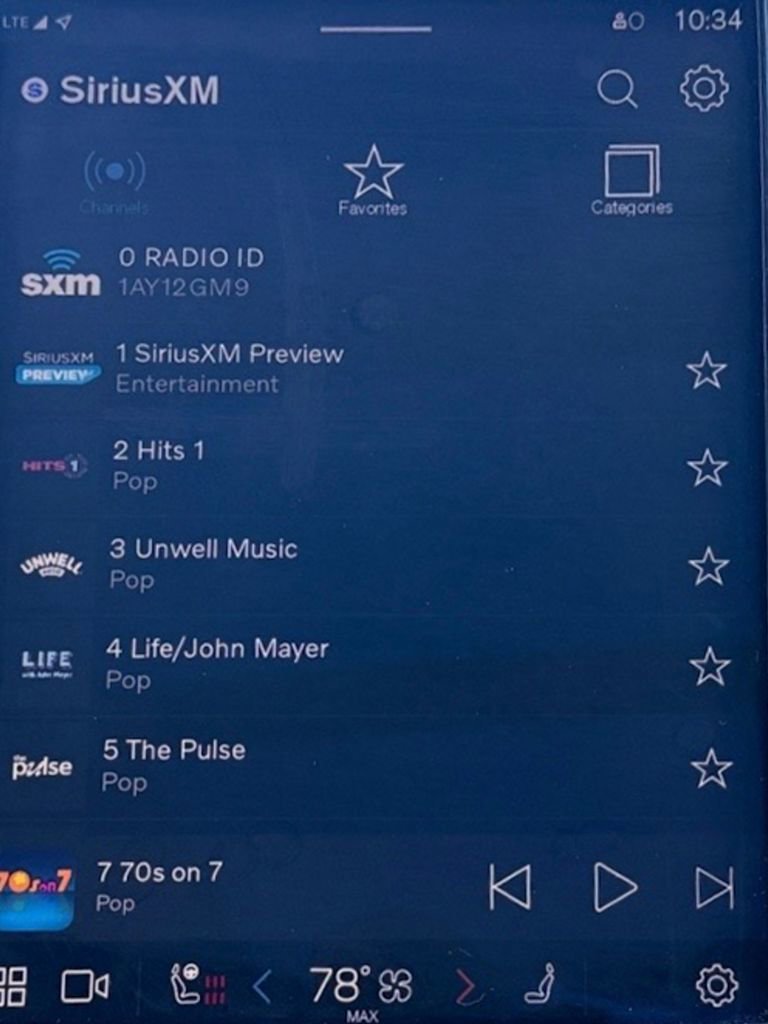Play the 70s on 7 channel

coord(615,887)
